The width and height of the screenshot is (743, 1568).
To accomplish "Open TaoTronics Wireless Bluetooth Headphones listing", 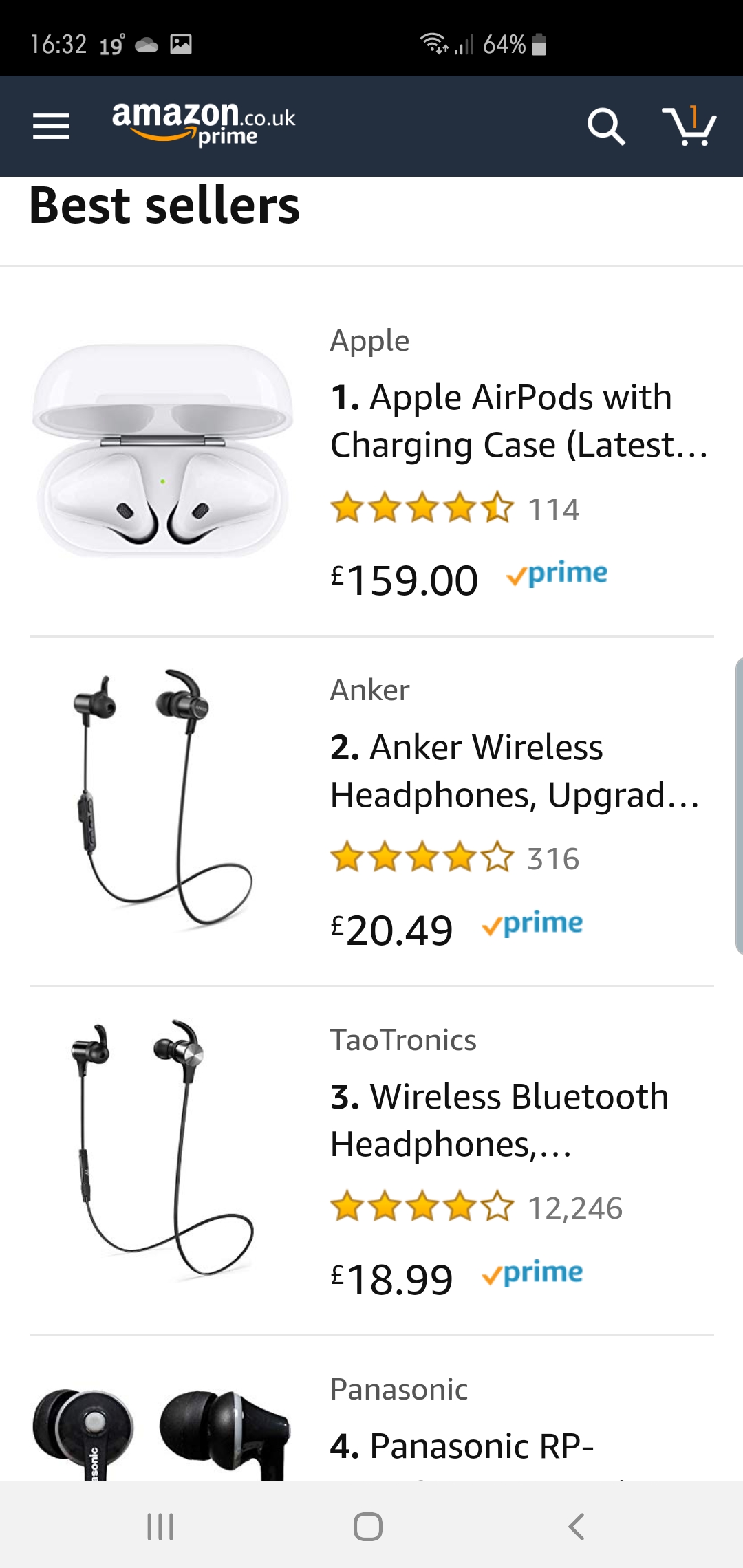I will [x=499, y=1120].
